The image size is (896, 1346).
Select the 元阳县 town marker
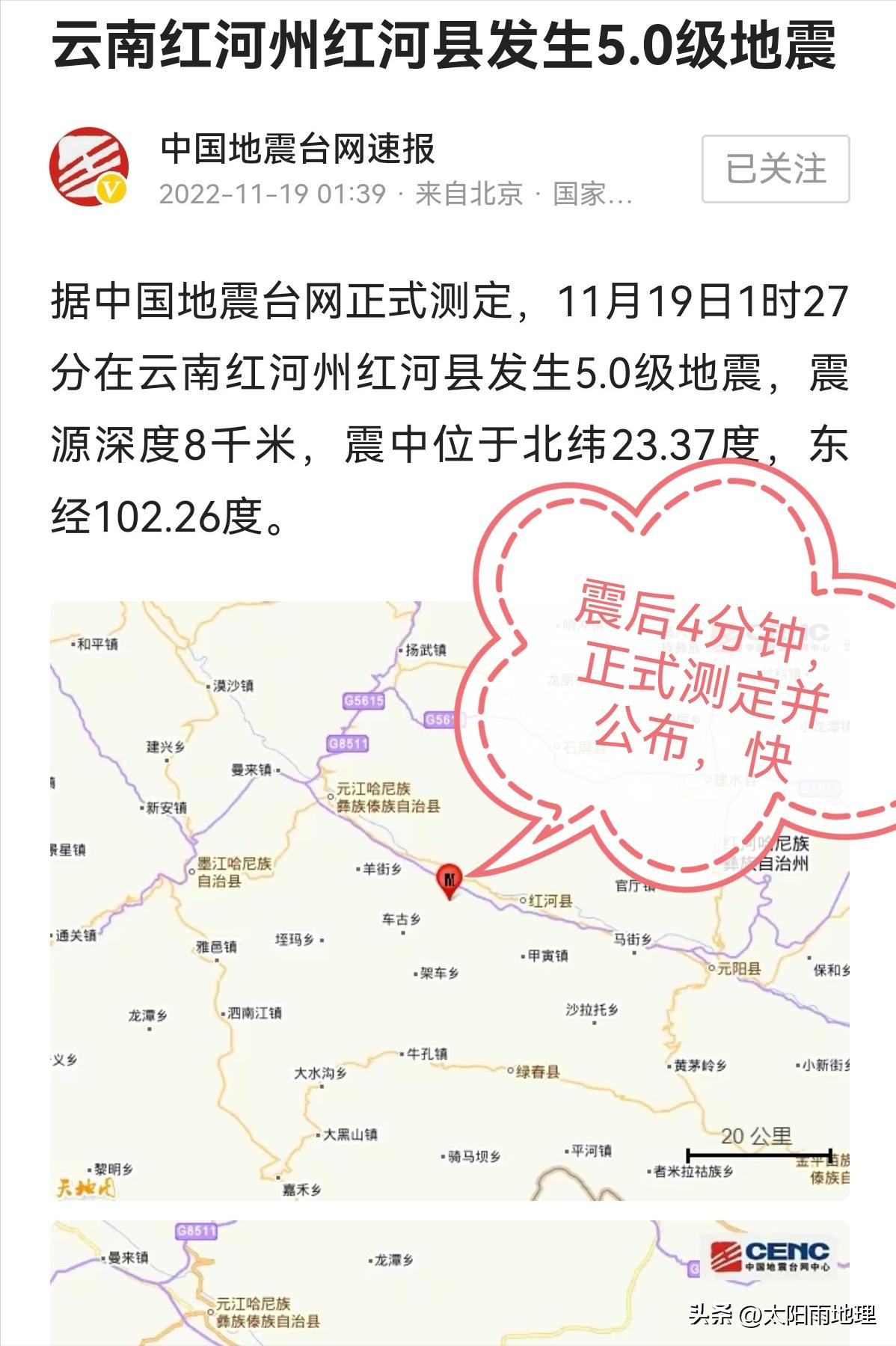(737, 968)
